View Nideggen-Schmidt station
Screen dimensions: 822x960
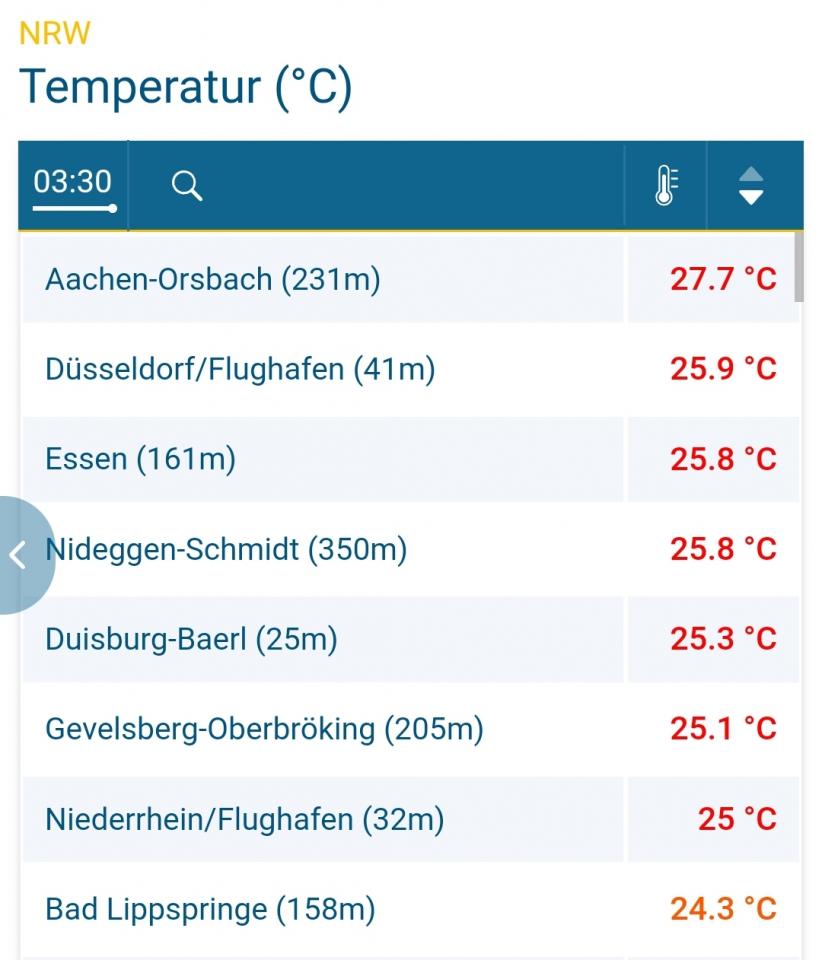click(x=227, y=549)
